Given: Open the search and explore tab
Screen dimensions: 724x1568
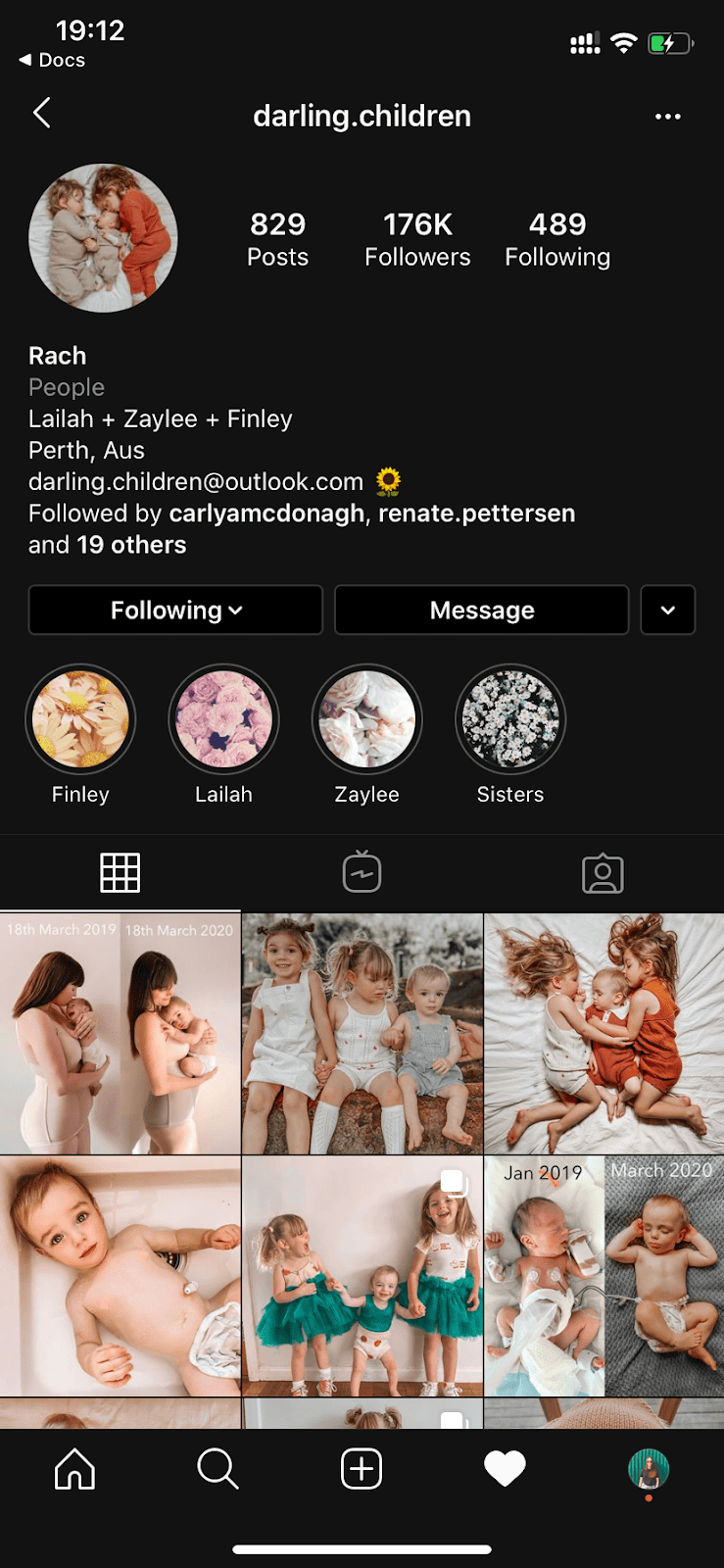Looking at the screenshot, I should pyautogui.click(x=217, y=1469).
